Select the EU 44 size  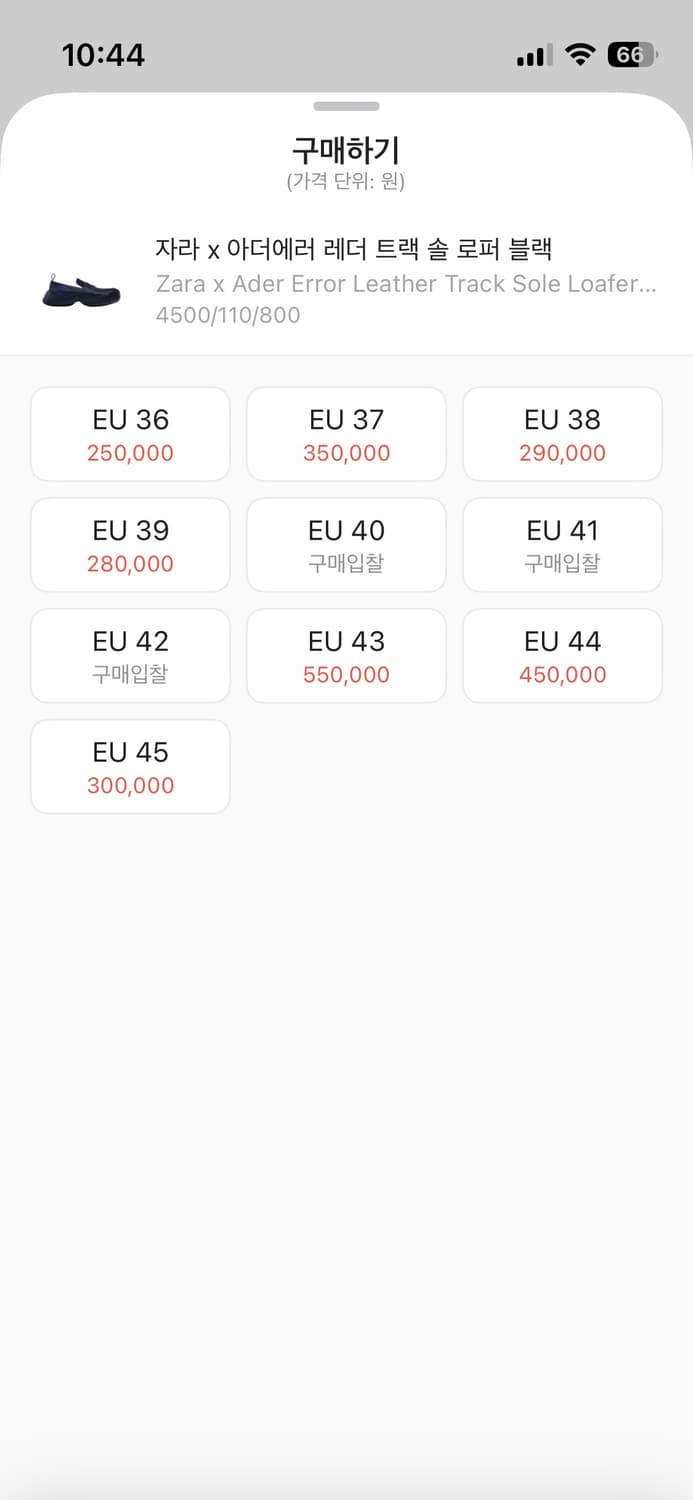coord(562,657)
